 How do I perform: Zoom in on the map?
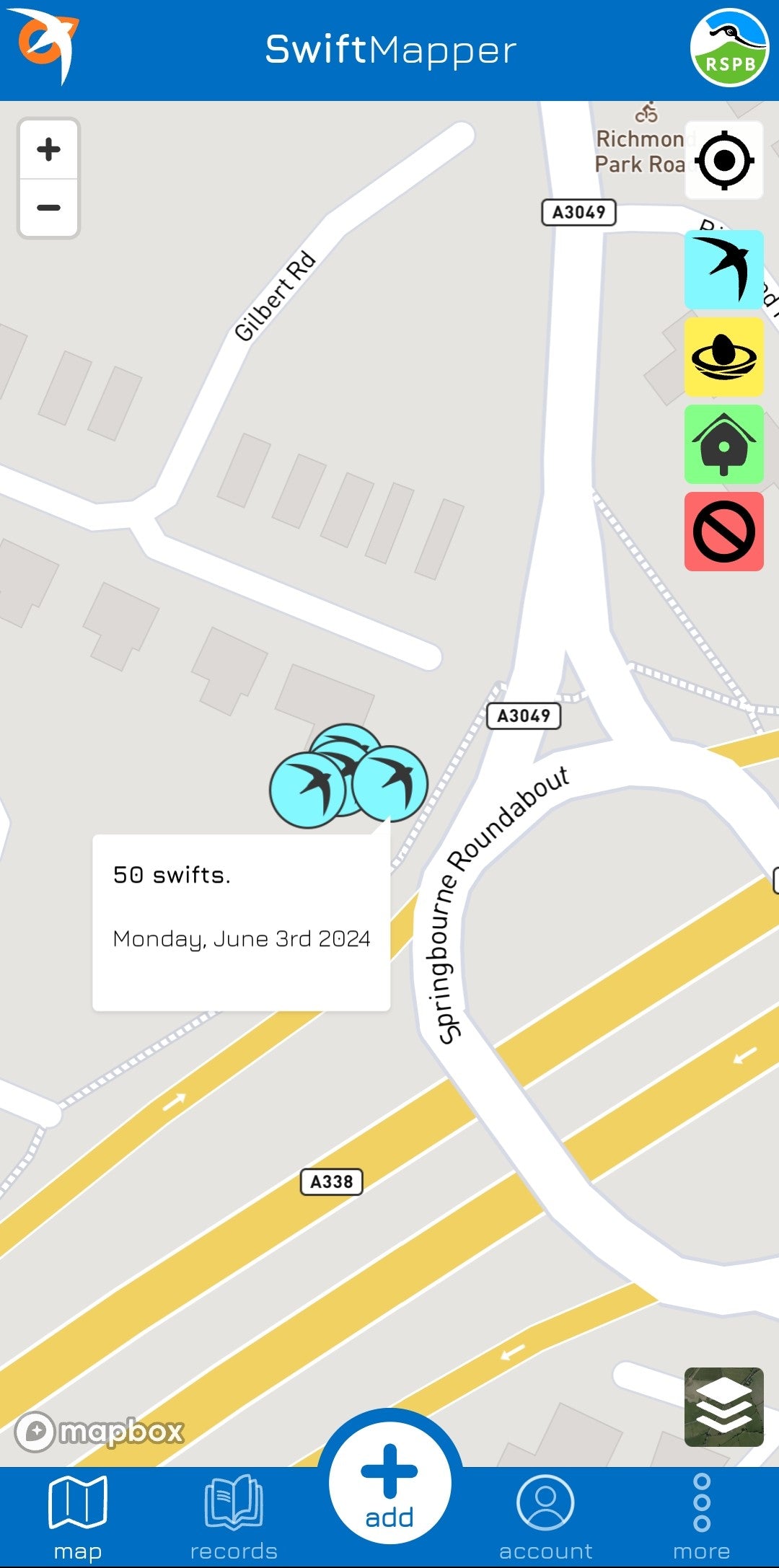[48, 149]
